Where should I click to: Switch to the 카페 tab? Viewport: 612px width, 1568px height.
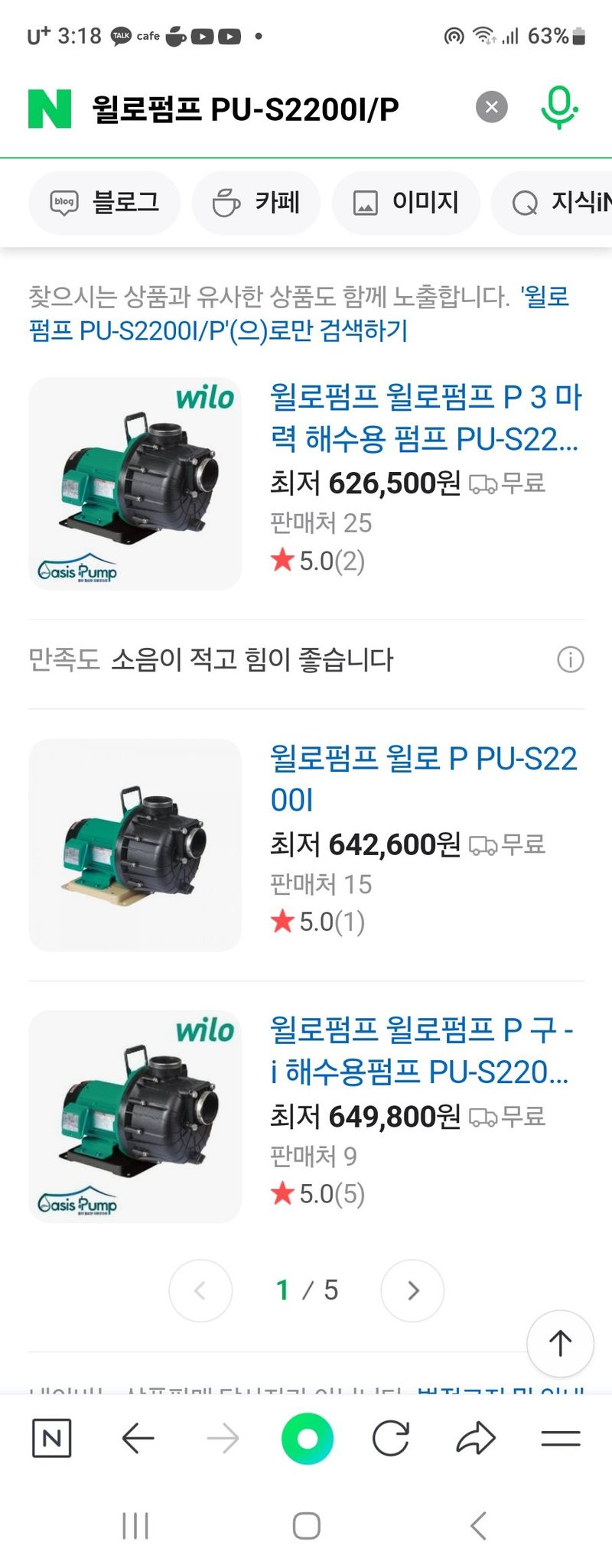tap(256, 202)
